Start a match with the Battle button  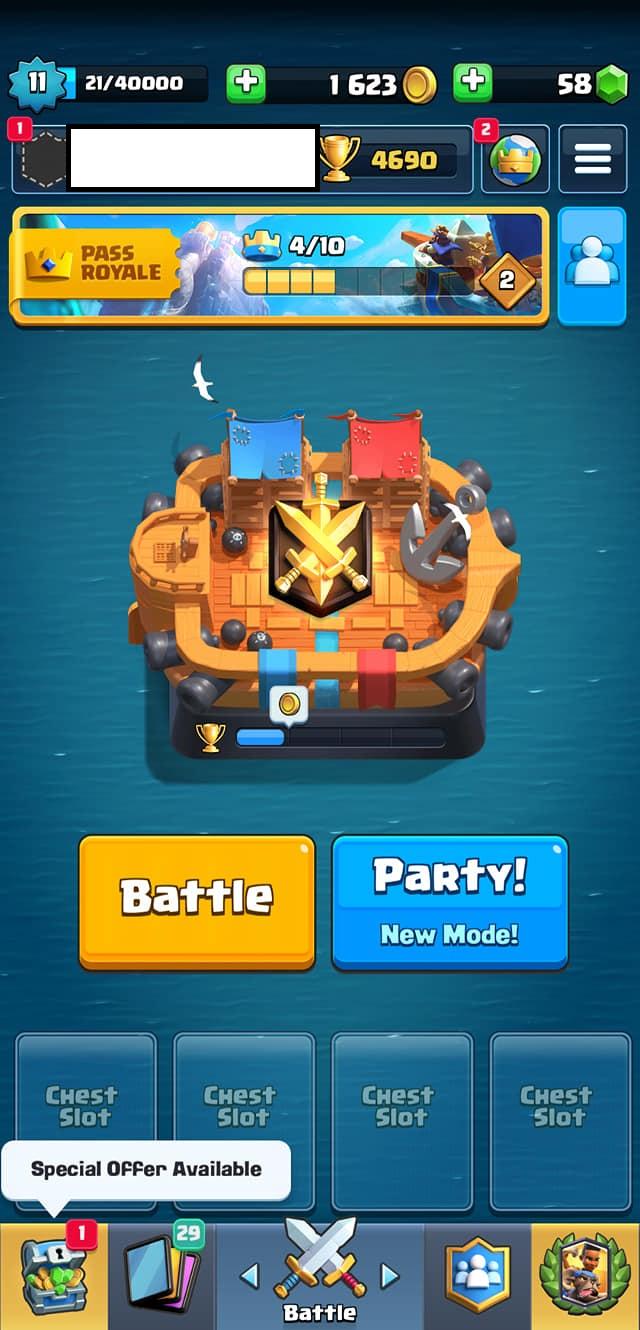click(x=197, y=902)
